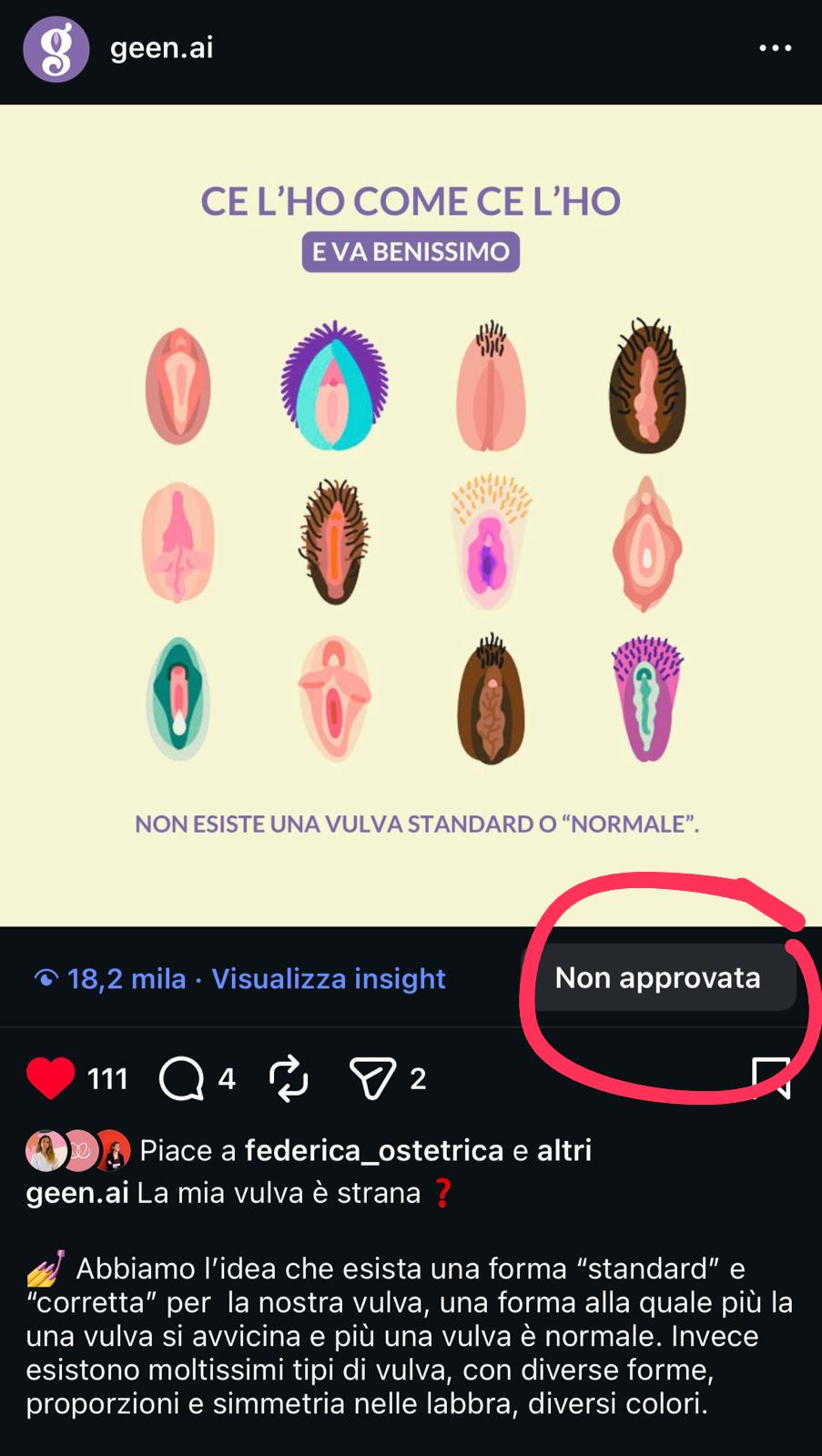Open the vulva illustration post image
This screenshot has width=822, height=1456.
pos(411,515)
